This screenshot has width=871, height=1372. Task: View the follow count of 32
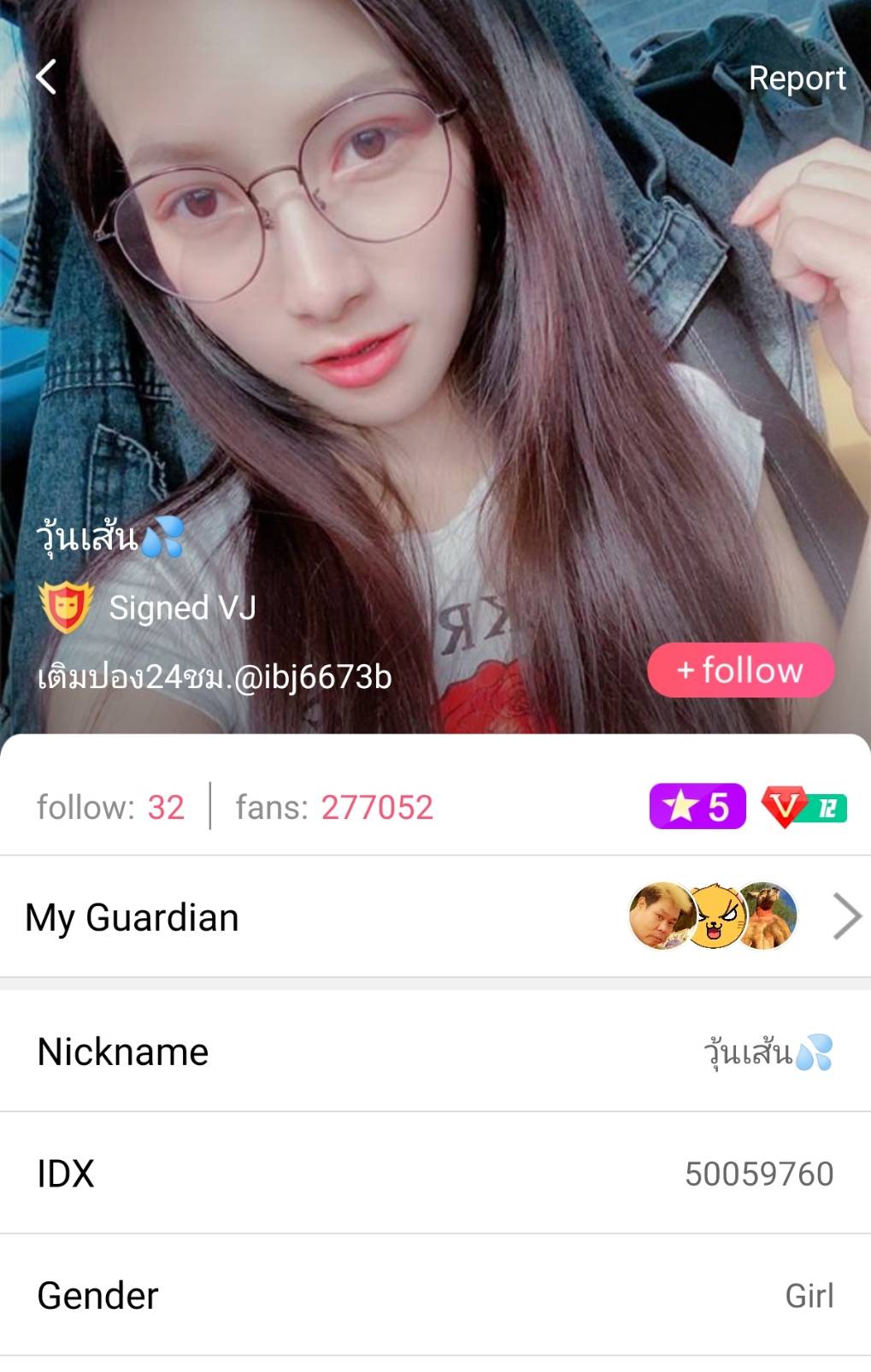coord(111,807)
